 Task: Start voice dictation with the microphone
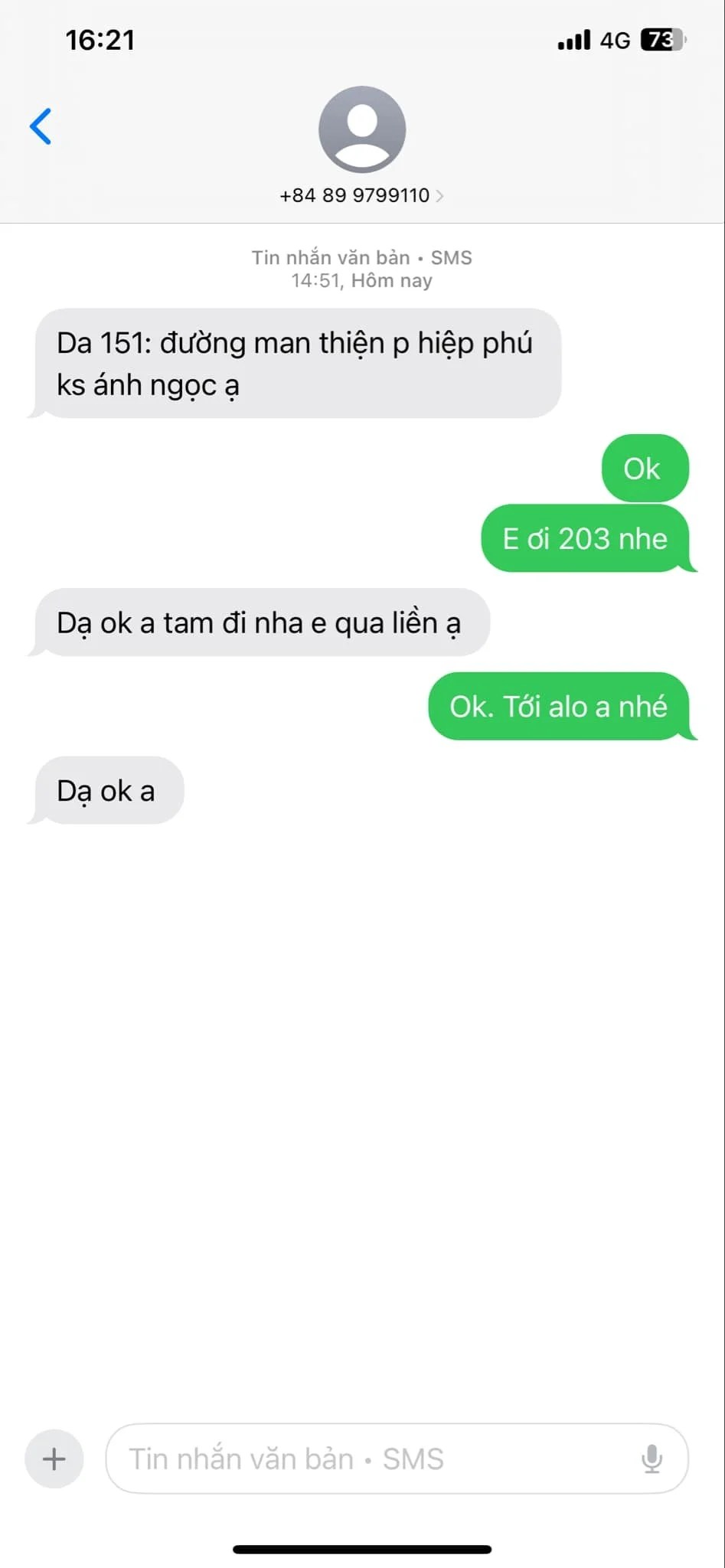coord(652,1459)
